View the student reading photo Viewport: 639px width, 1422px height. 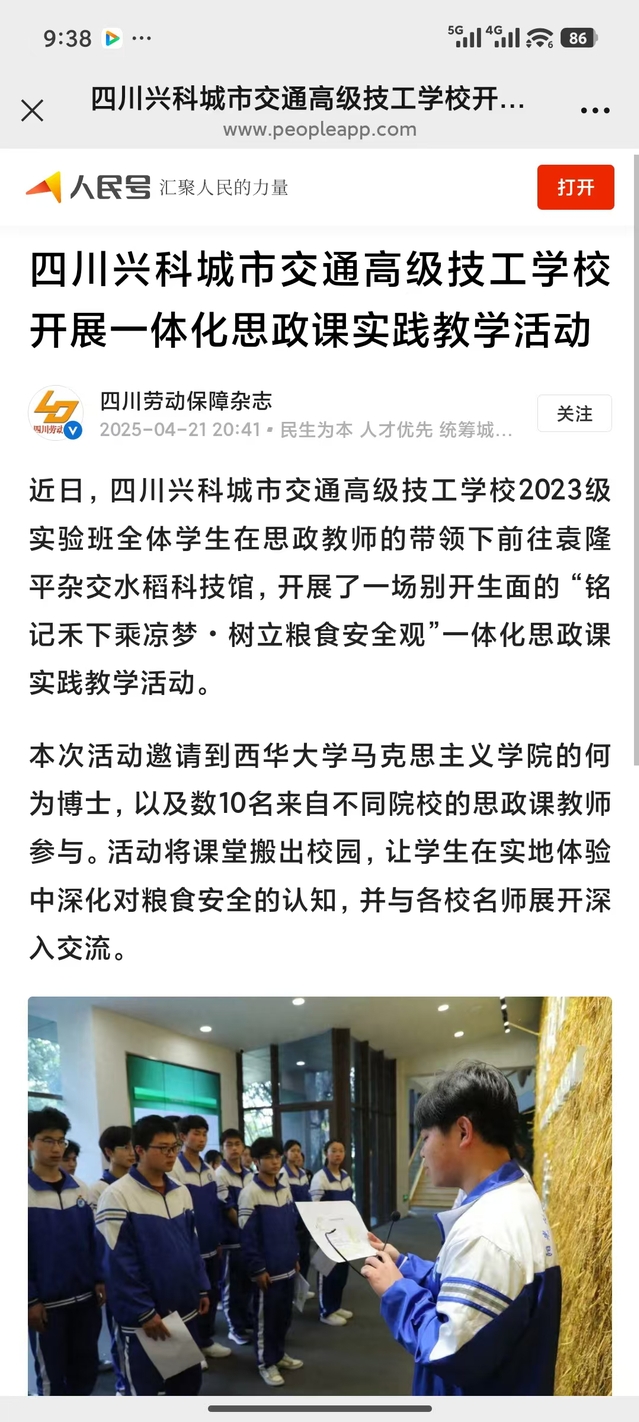coord(320,1195)
